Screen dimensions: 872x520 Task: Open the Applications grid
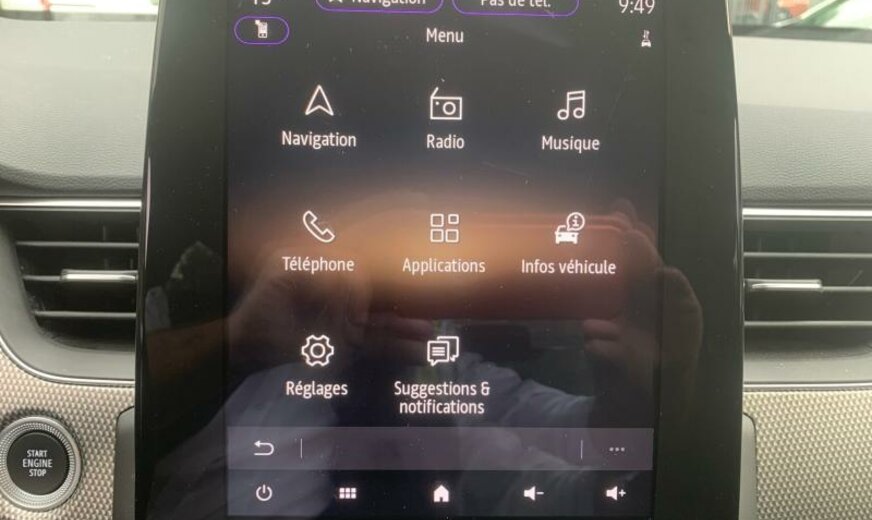coord(444,241)
